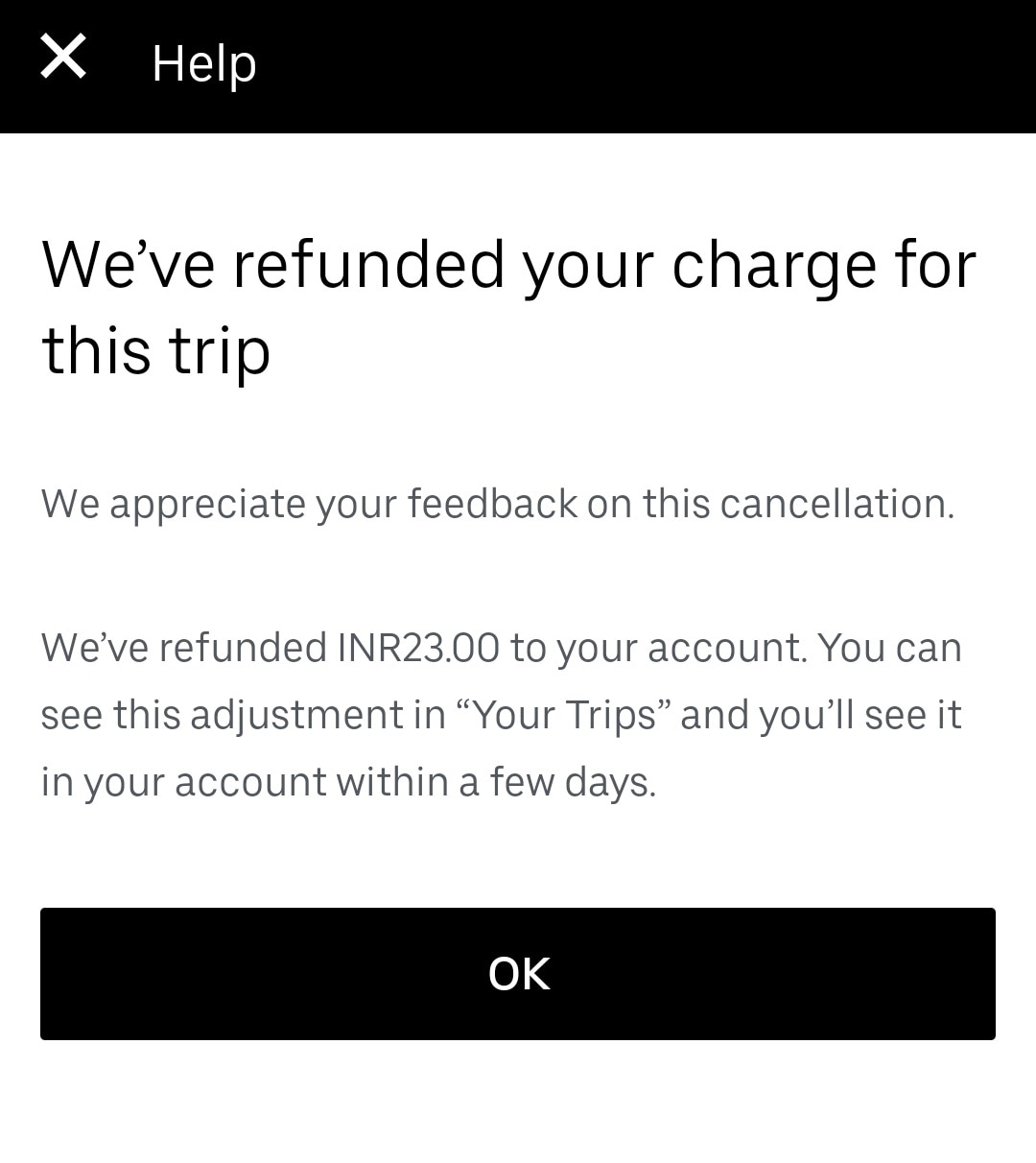Viewport: 1036px width, 1163px height.
Task: Click the heading about the refunded charge
Action: [x=508, y=305]
